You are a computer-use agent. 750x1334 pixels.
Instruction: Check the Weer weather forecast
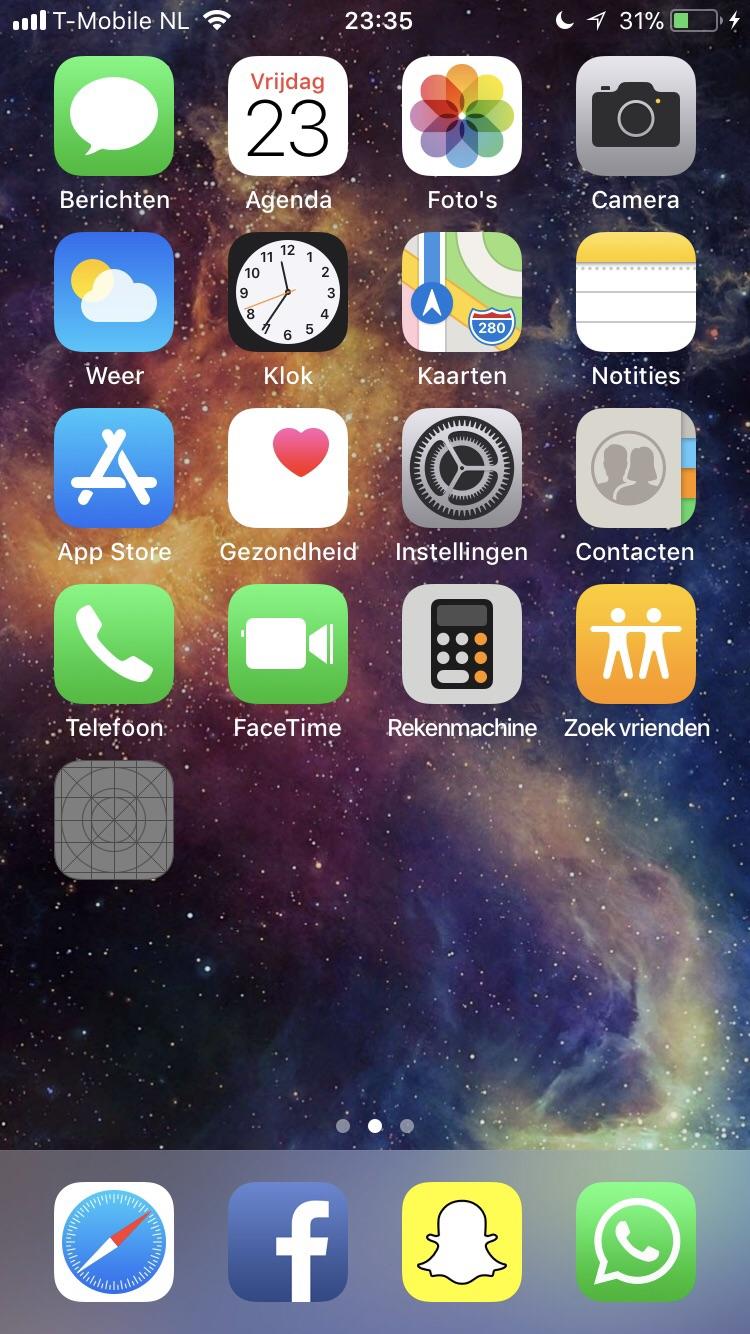(x=114, y=291)
